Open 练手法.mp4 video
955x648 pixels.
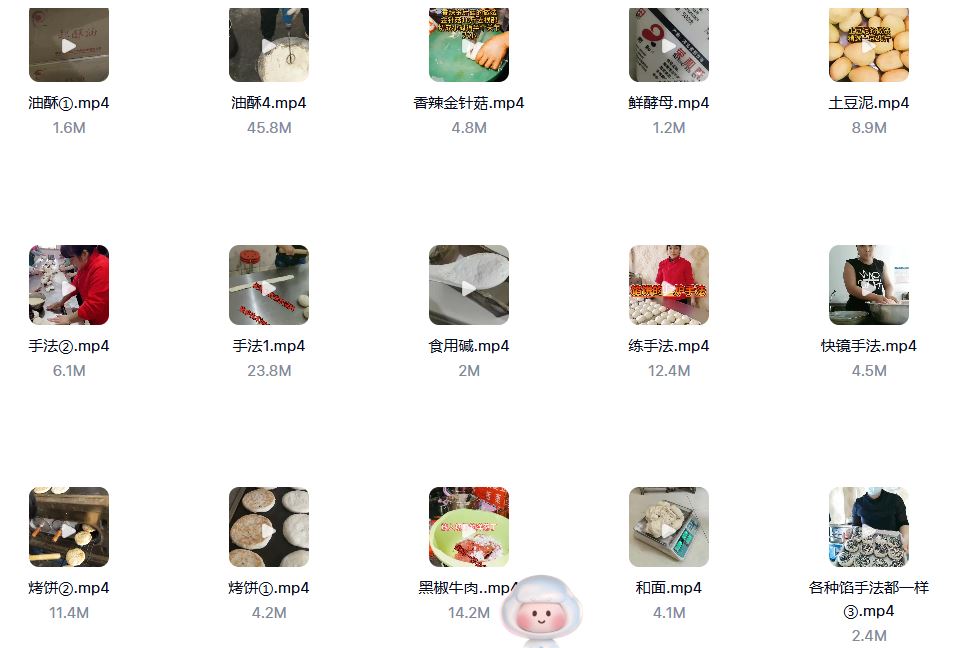(668, 286)
